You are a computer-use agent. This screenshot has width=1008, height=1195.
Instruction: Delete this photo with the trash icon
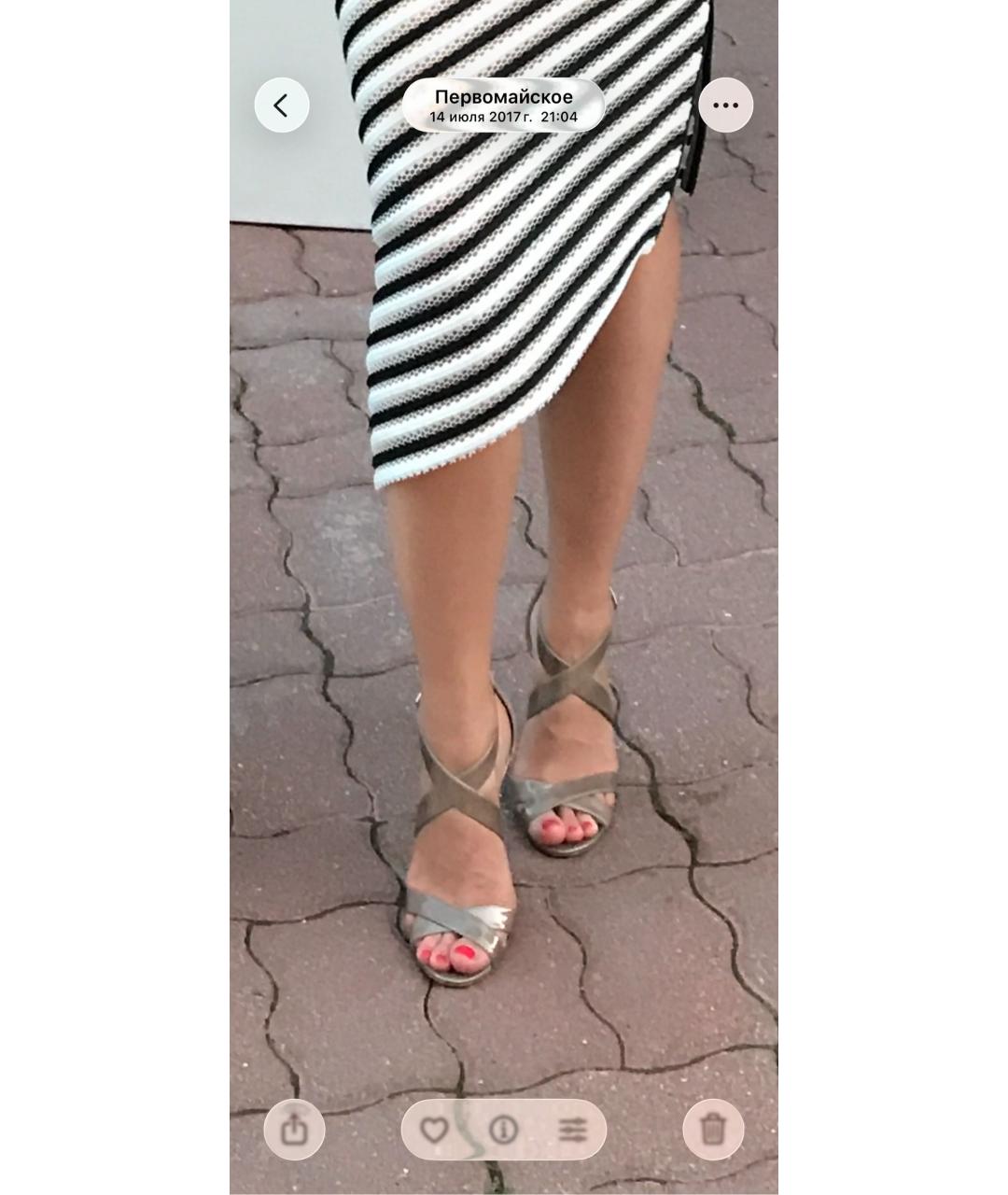coord(713,1130)
